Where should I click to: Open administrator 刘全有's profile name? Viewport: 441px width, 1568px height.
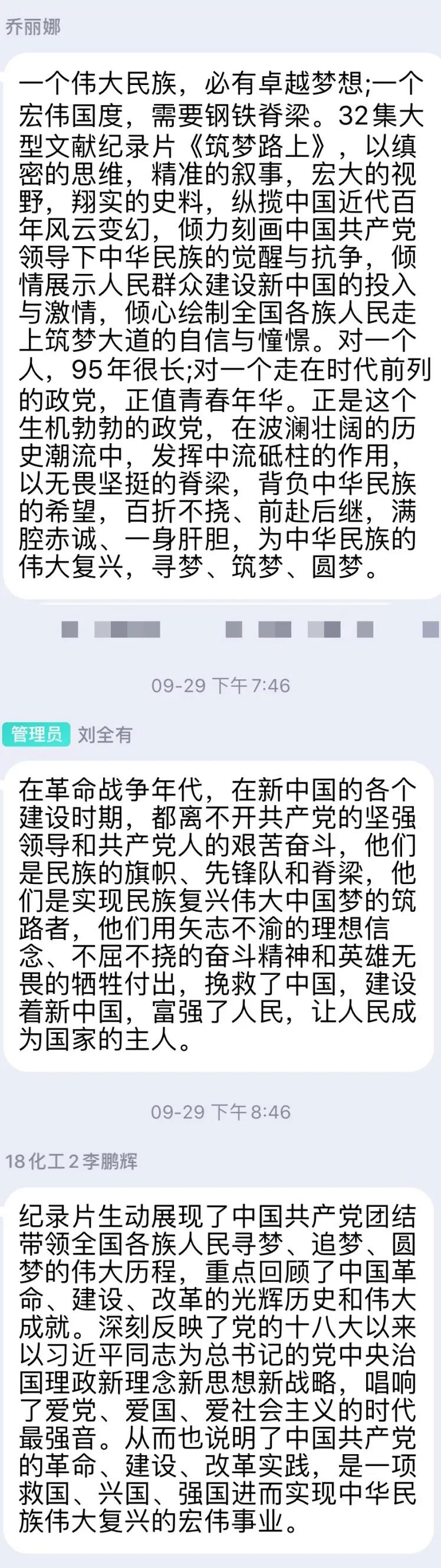pyautogui.click(x=104, y=735)
